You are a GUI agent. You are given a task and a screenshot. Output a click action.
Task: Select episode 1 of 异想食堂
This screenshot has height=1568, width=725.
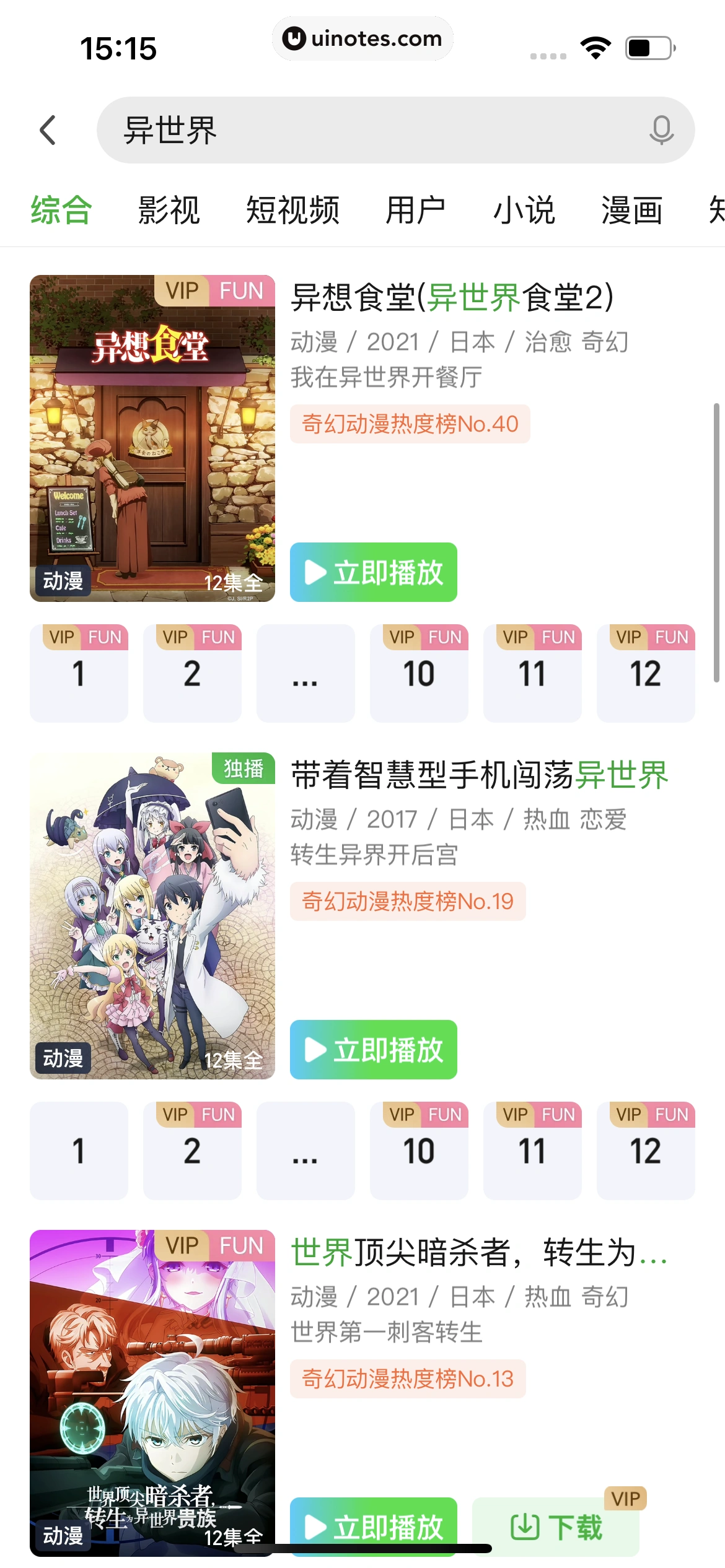(79, 674)
